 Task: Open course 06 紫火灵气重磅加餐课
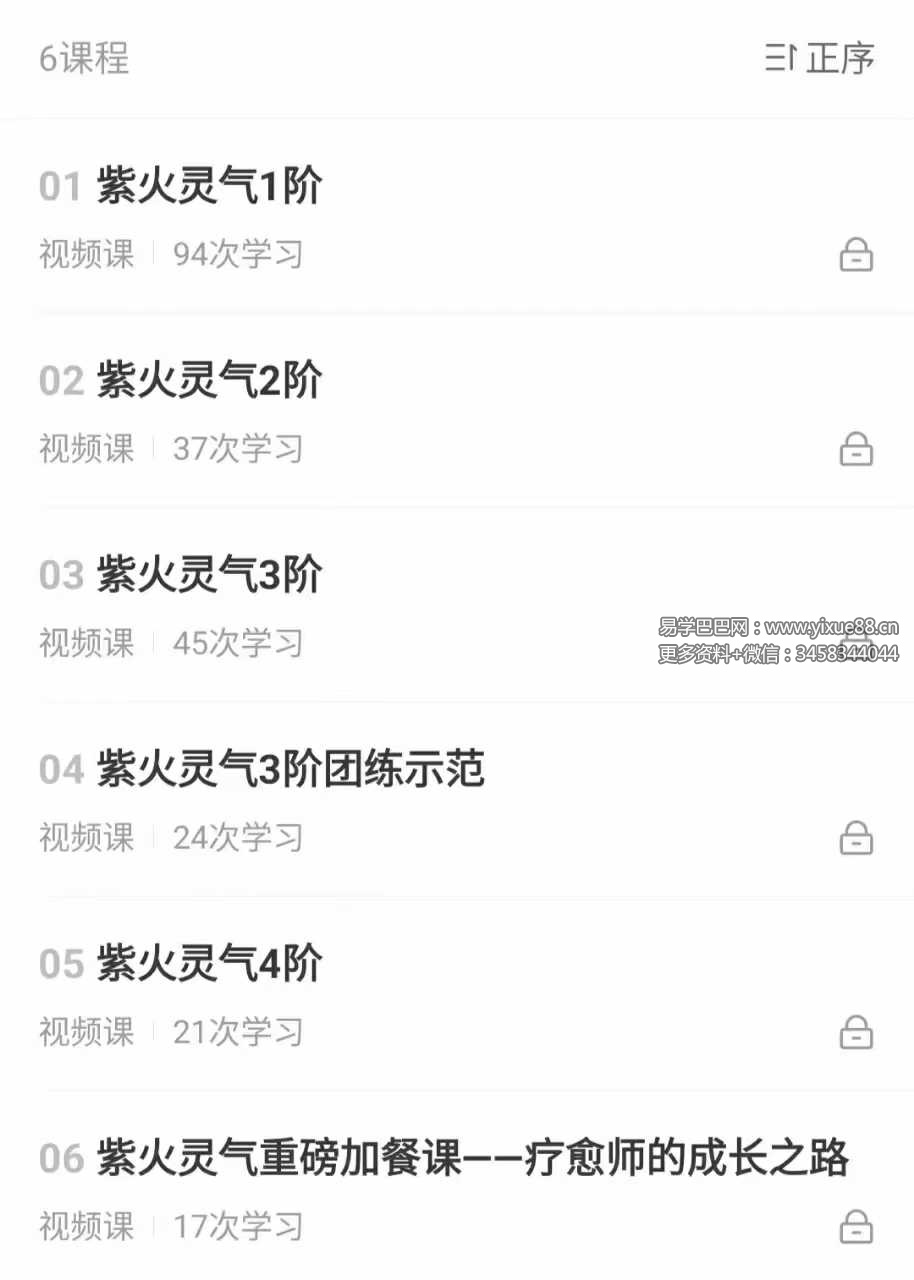(x=472, y=1159)
